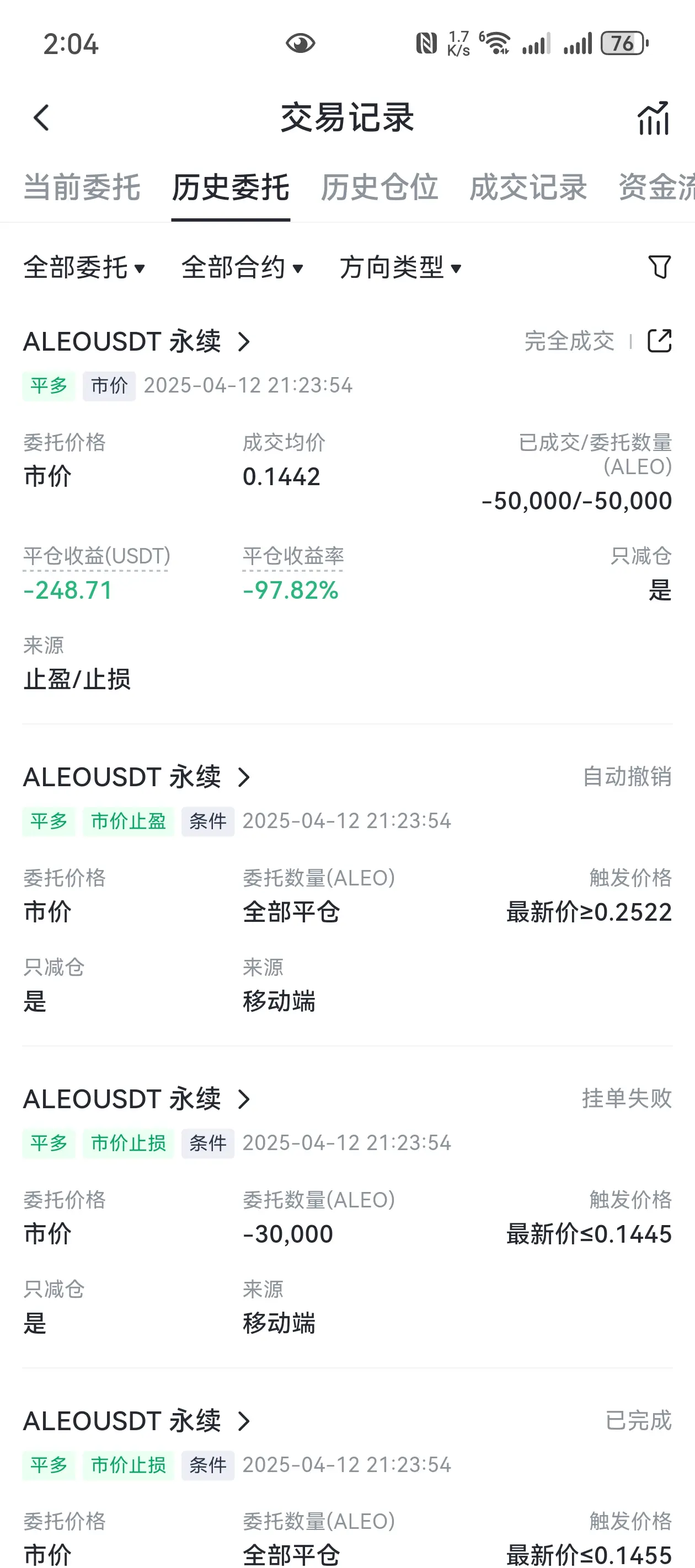Expand the 全部委托 dropdown

84,267
